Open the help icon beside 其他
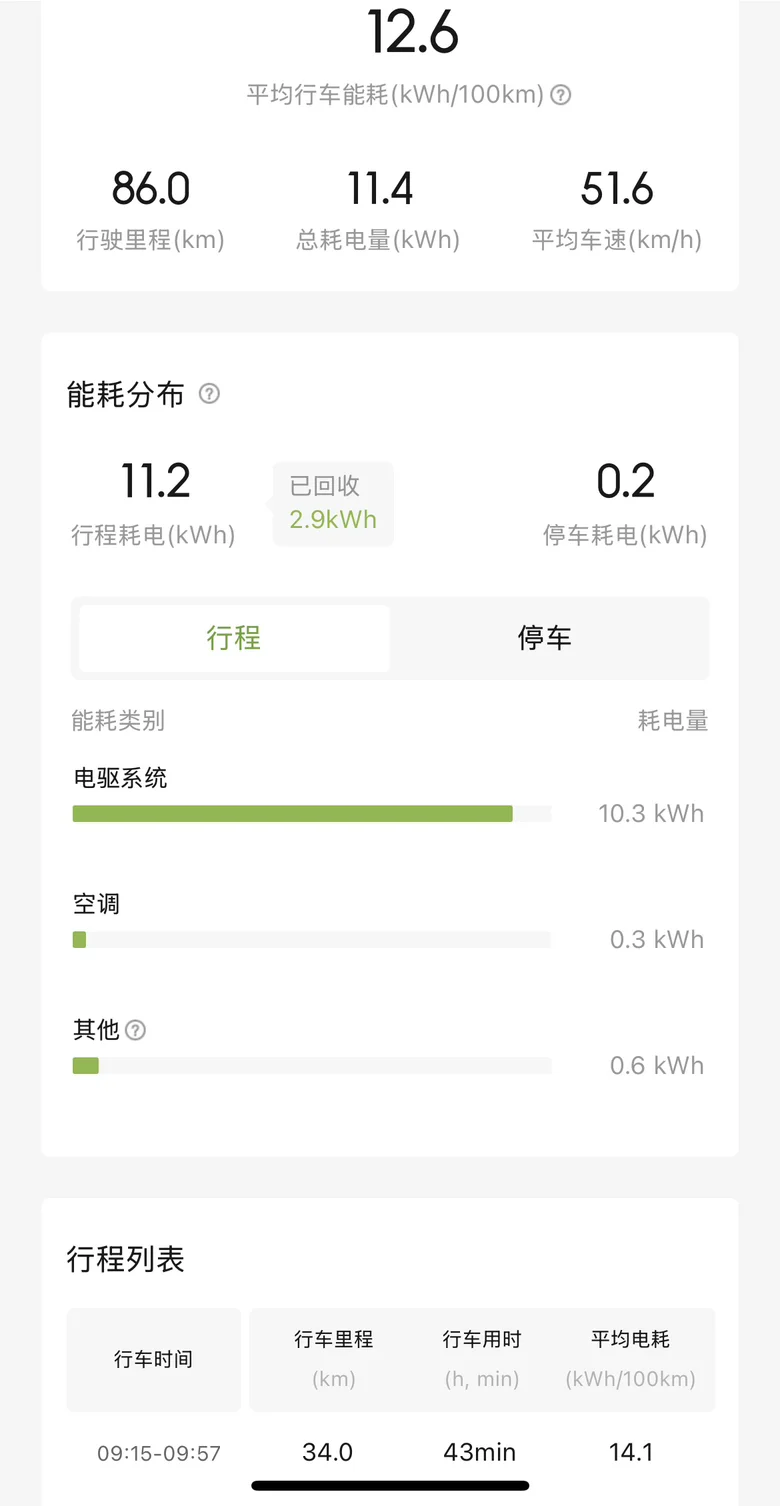Image resolution: width=780 pixels, height=1506 pixels. (135, 1030)
